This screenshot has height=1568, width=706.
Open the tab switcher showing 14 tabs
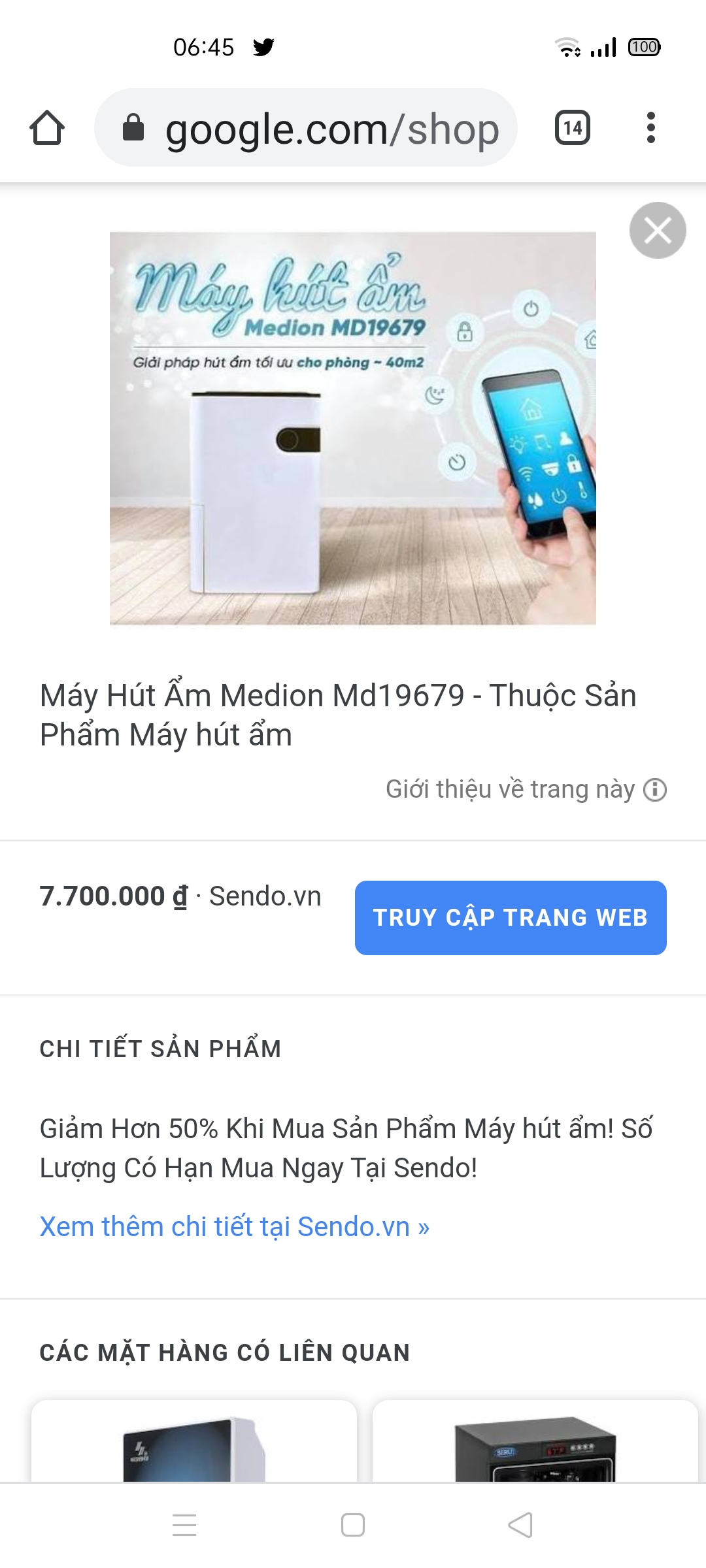(x=573, y=127)
